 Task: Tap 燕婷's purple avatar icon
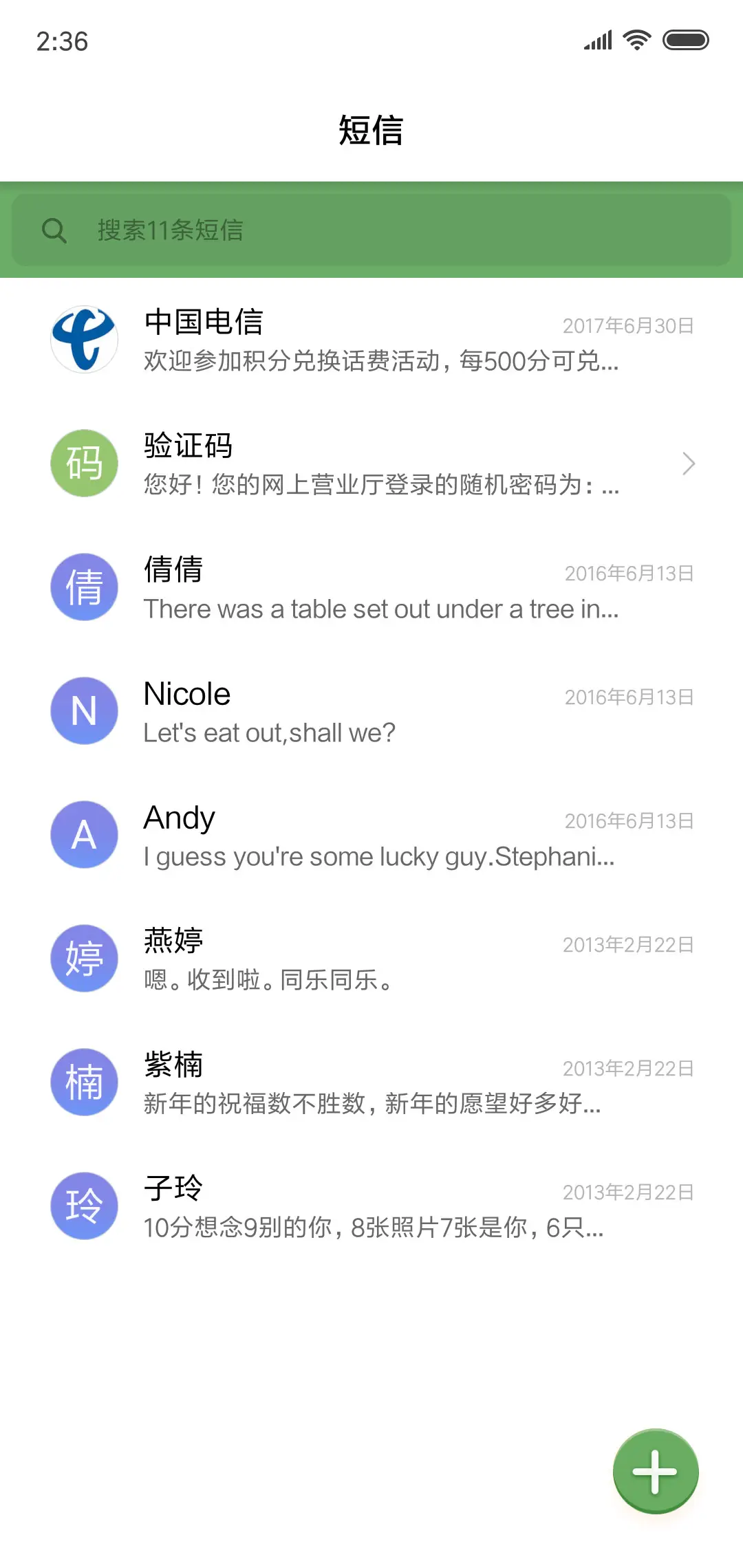84,958
